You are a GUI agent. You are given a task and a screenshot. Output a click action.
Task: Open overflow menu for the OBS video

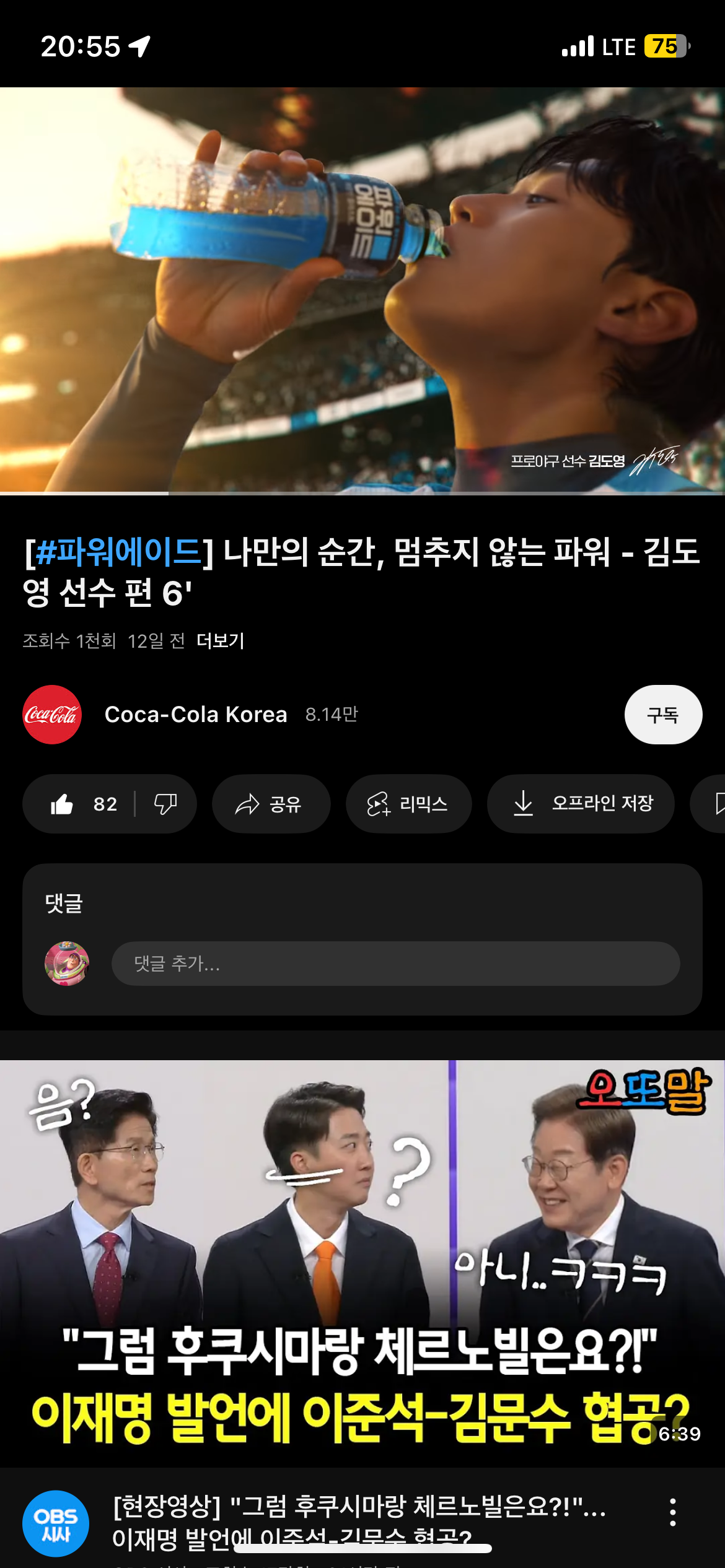tap(672, 1512)
